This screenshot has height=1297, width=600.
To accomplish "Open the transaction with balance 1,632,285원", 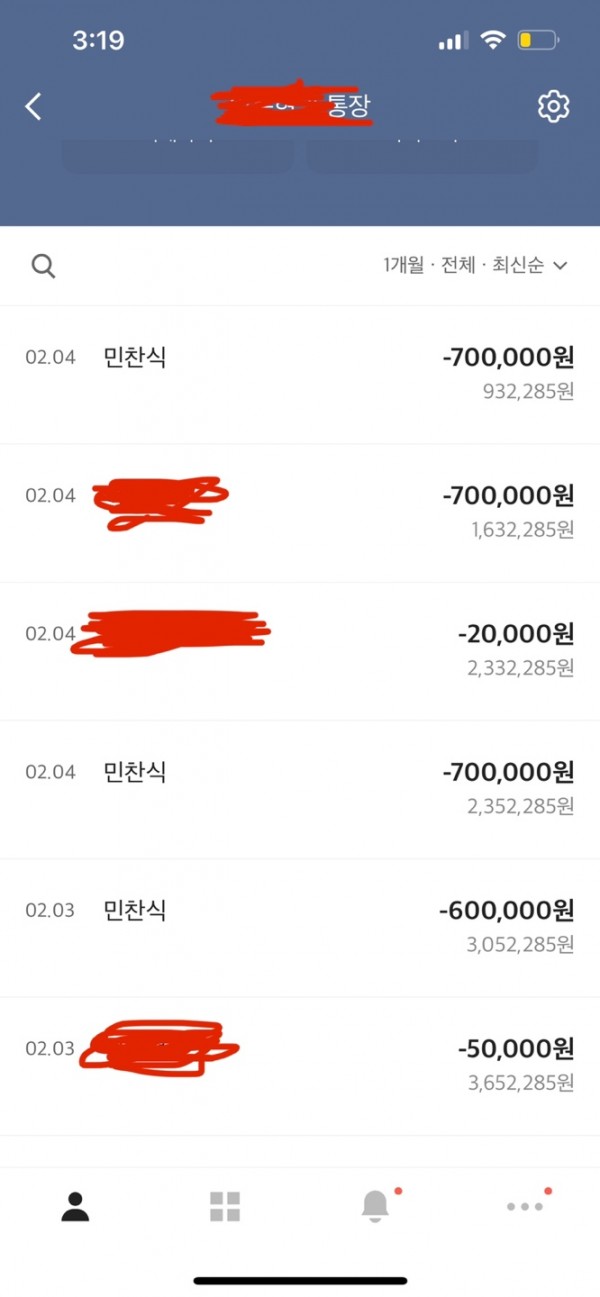I will click(300, 512).
